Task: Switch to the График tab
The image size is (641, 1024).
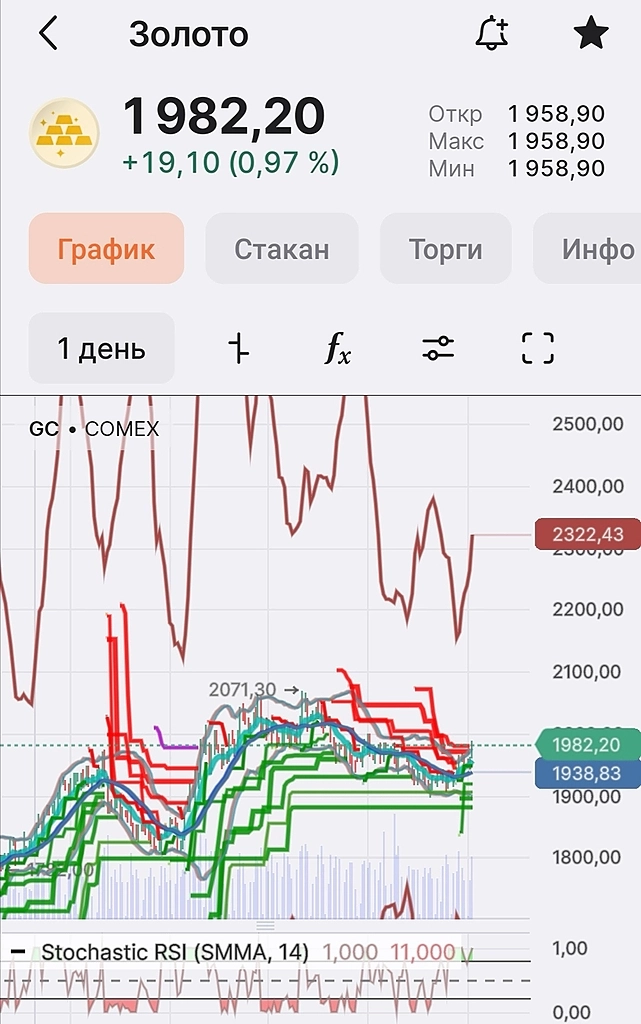Action: [x=106, y=248]
